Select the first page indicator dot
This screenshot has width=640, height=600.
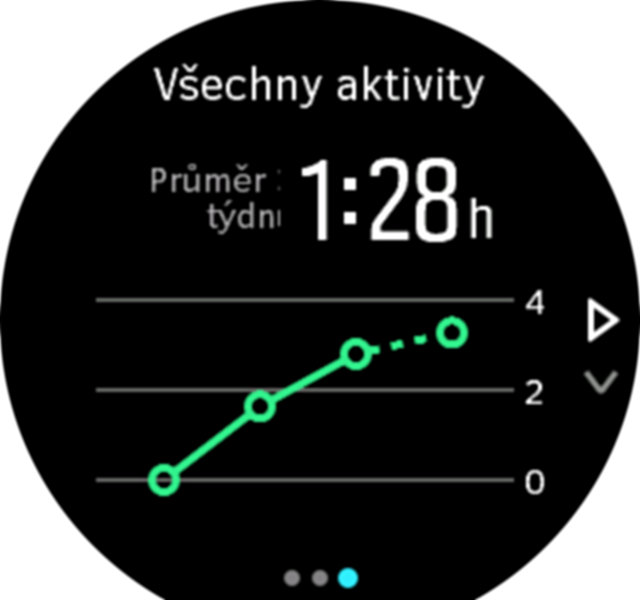(292, 577)
